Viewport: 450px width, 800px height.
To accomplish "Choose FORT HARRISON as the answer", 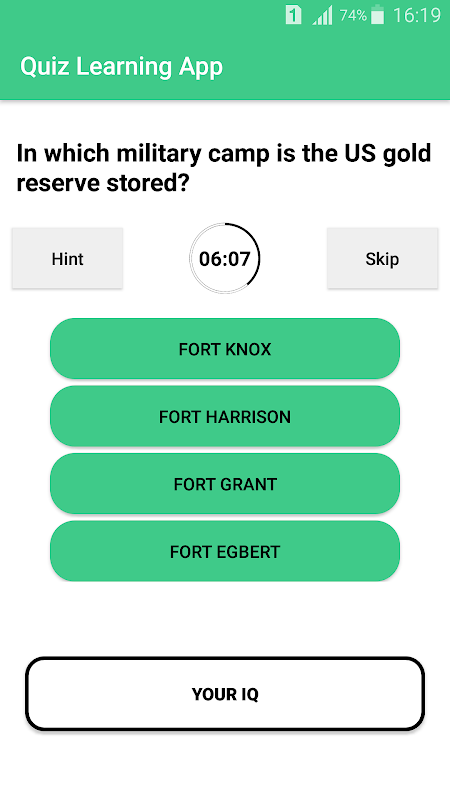I will coord(224,416).
